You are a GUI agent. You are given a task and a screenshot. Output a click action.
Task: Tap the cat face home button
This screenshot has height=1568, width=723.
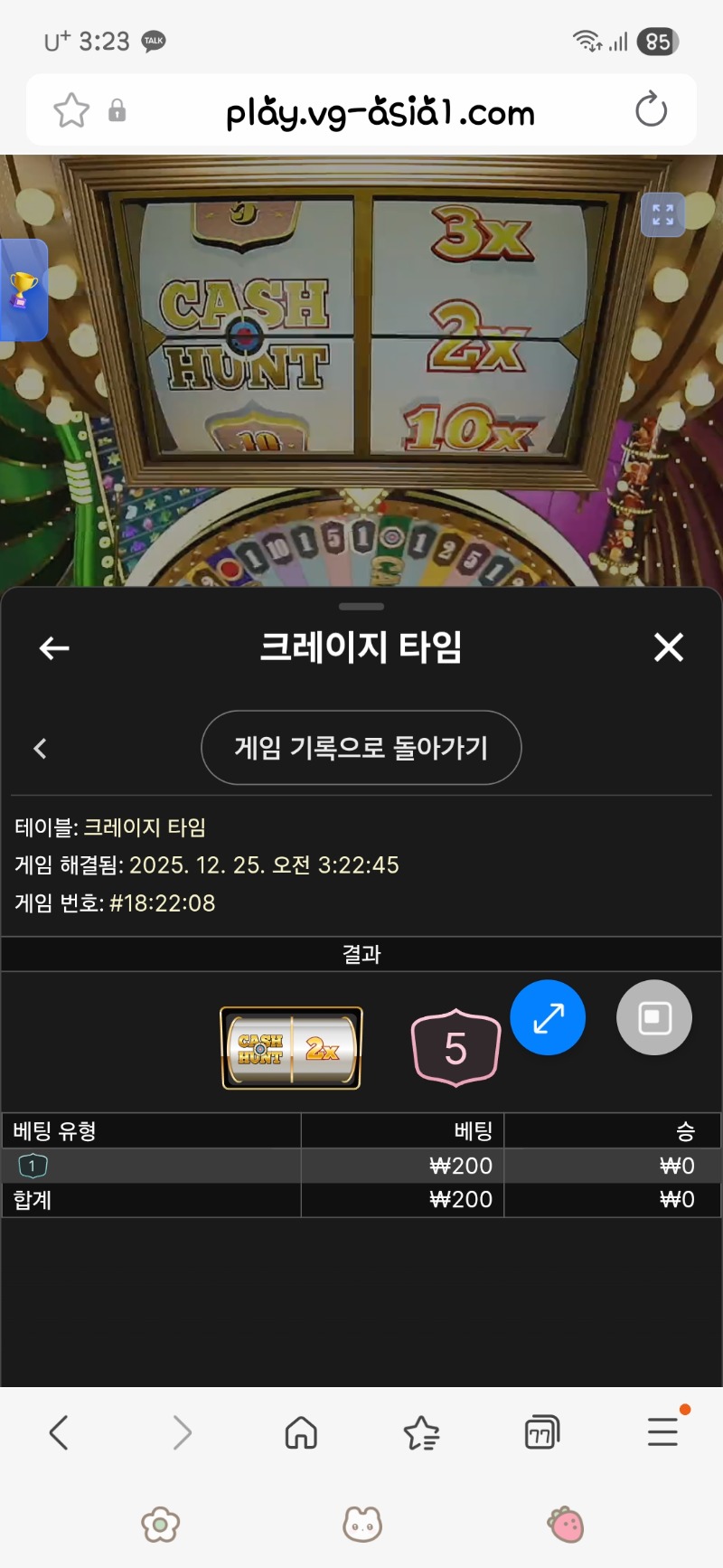[362, 1525]
